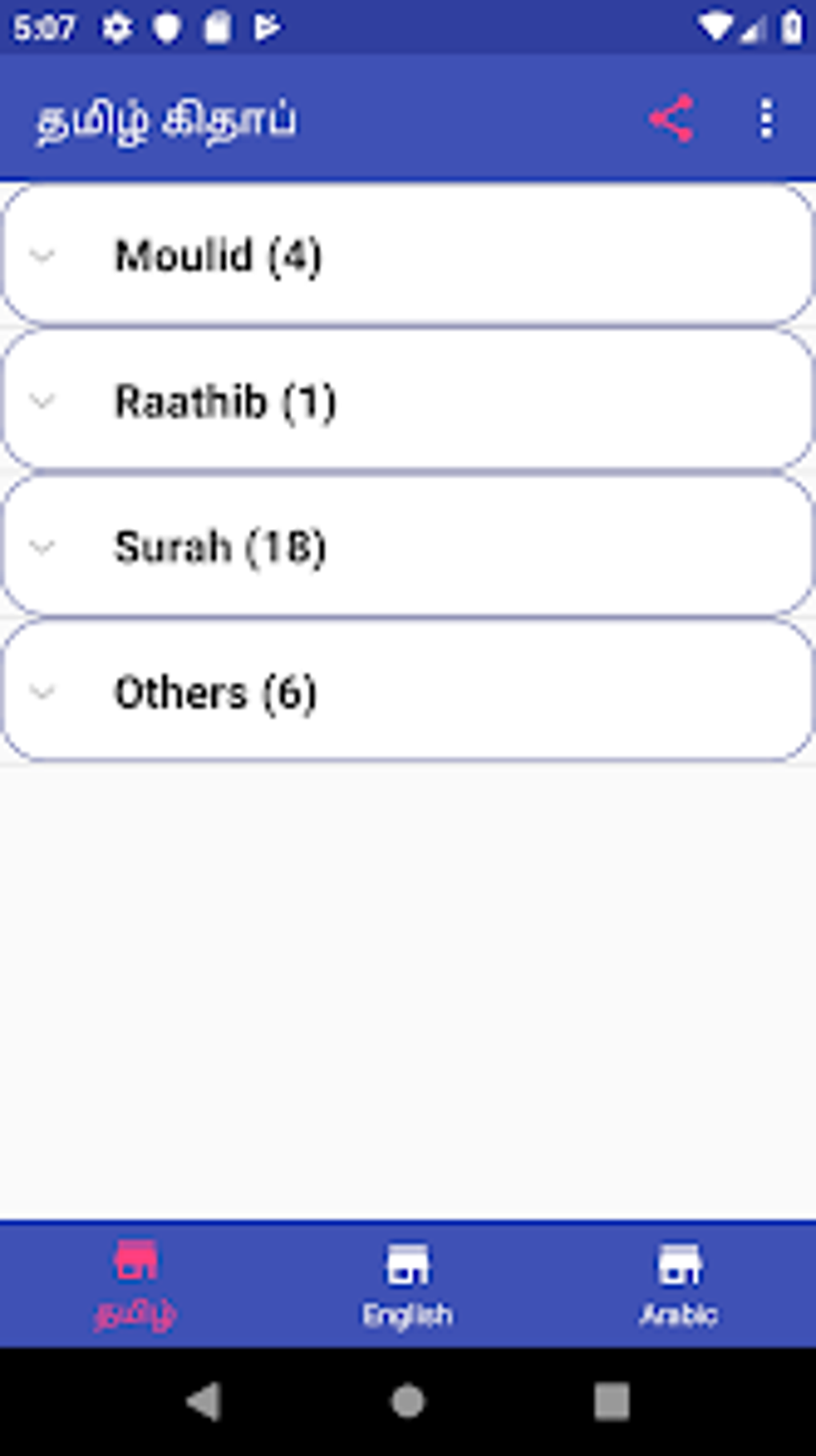816x1456 pixels.
Task: Expand the Moulid (4) section
Action: click(x=408, y=255)
